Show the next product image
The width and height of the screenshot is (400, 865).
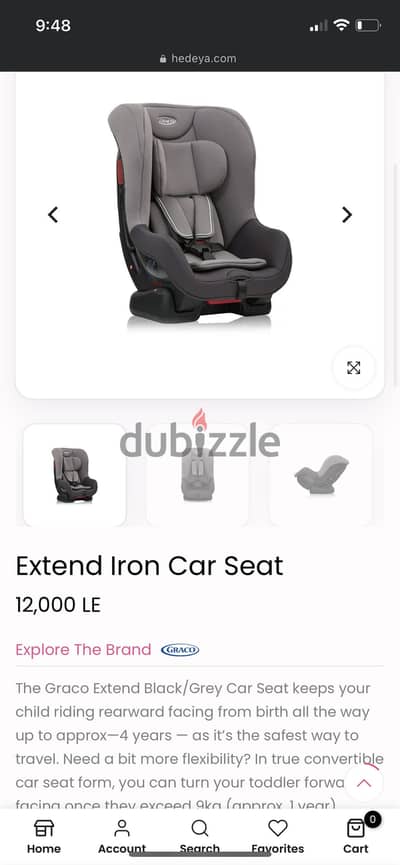tap(346, 215)
